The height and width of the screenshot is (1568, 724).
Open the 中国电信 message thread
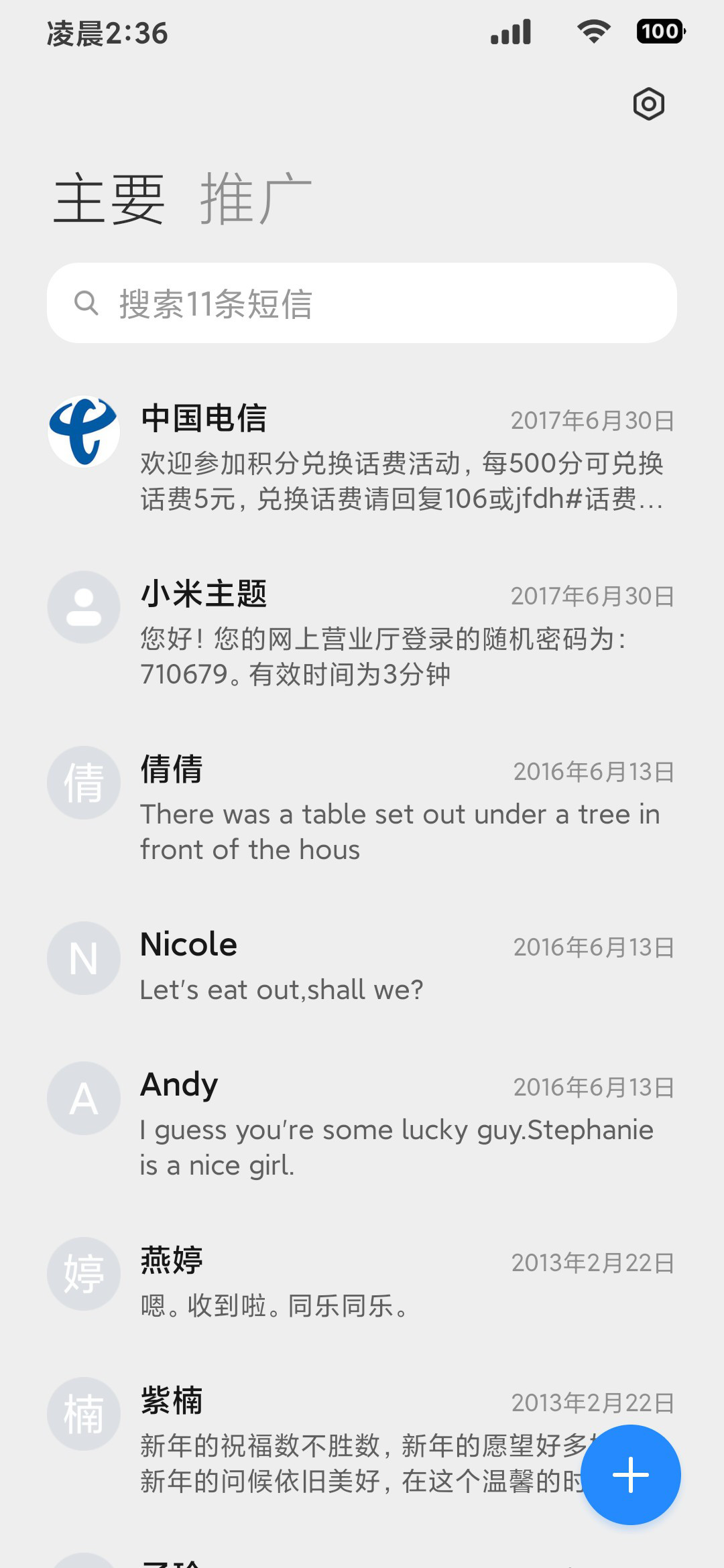(362, 457)
